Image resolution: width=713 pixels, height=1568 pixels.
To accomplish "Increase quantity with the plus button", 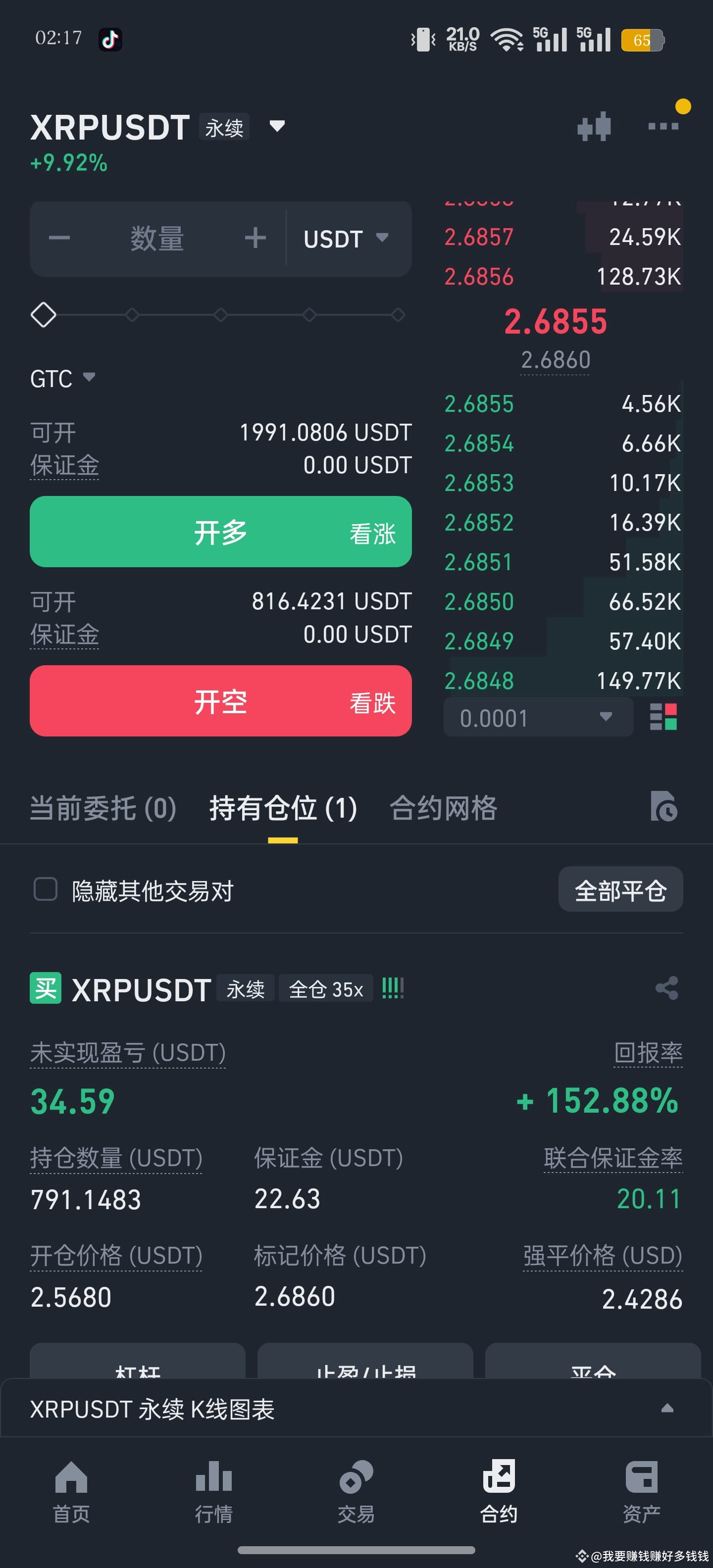I will (x=255, y=238).
